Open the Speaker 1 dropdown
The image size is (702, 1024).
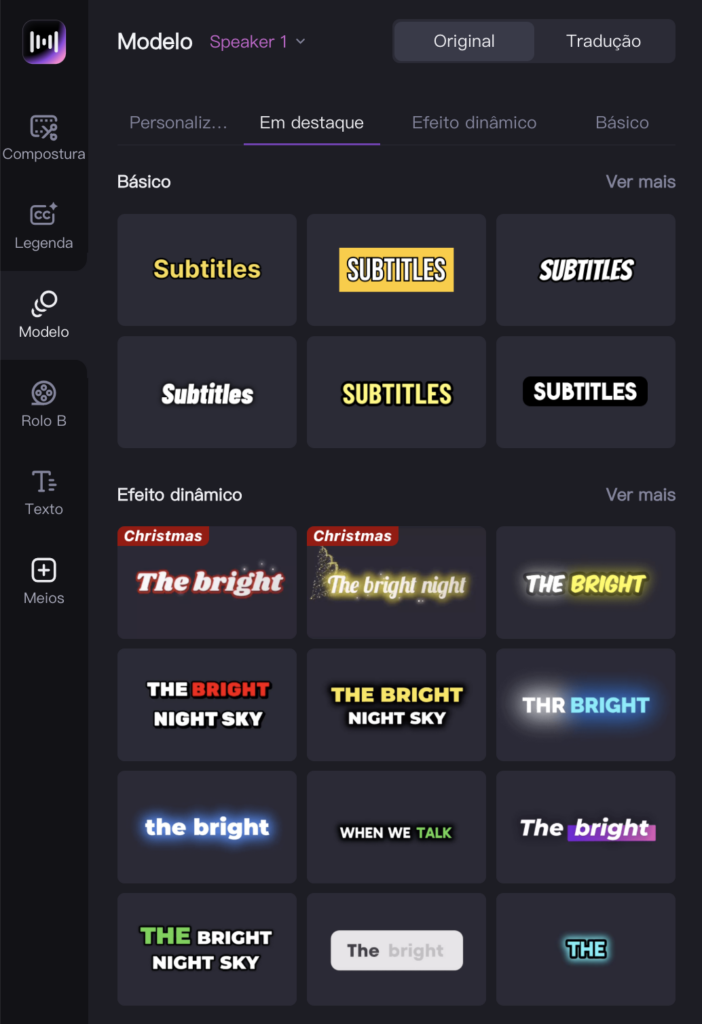(x=257, y=42)
